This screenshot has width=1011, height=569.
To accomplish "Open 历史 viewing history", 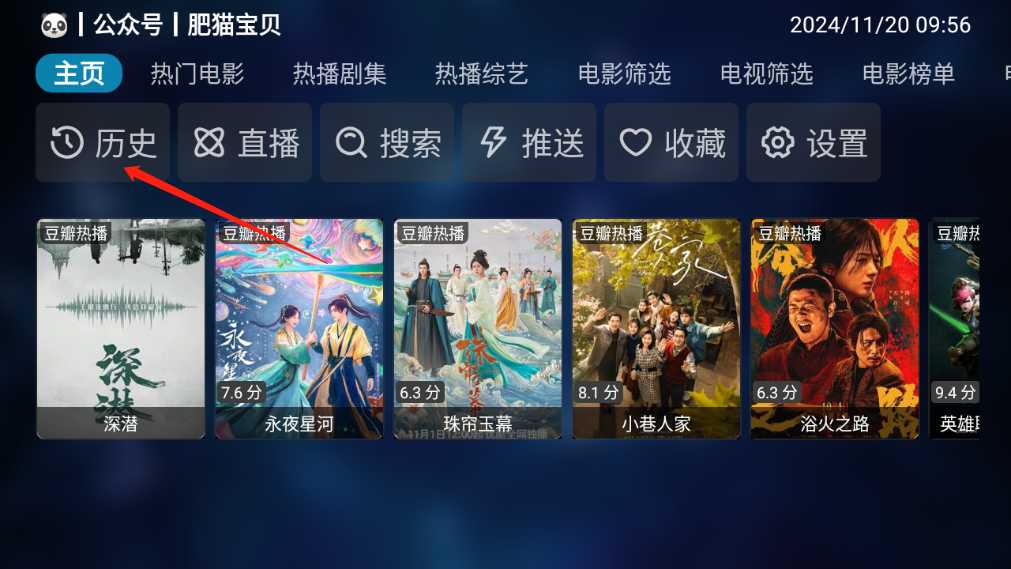I will click(x=103, y=143).
